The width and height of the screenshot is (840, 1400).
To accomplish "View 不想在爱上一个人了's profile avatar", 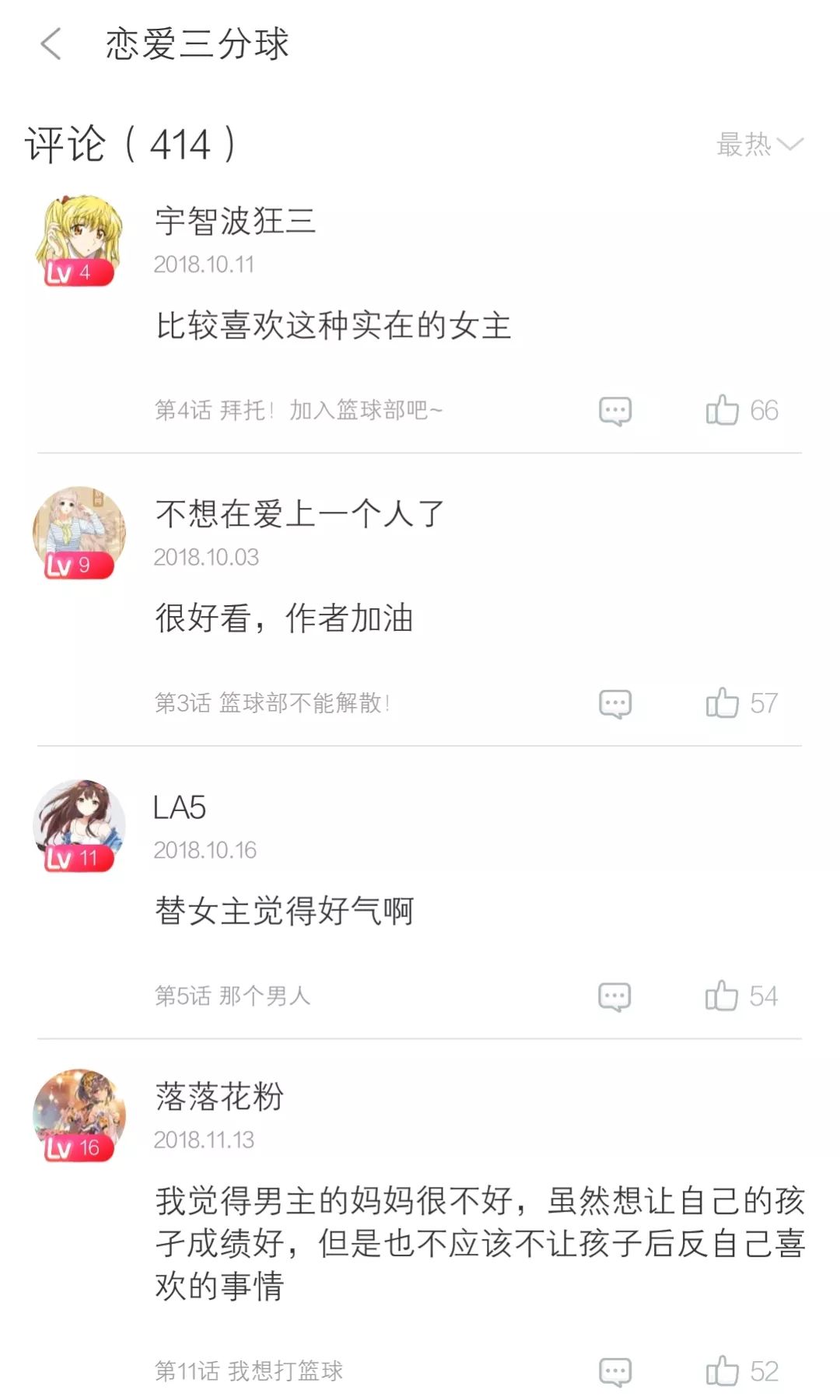I will point(79,533).
